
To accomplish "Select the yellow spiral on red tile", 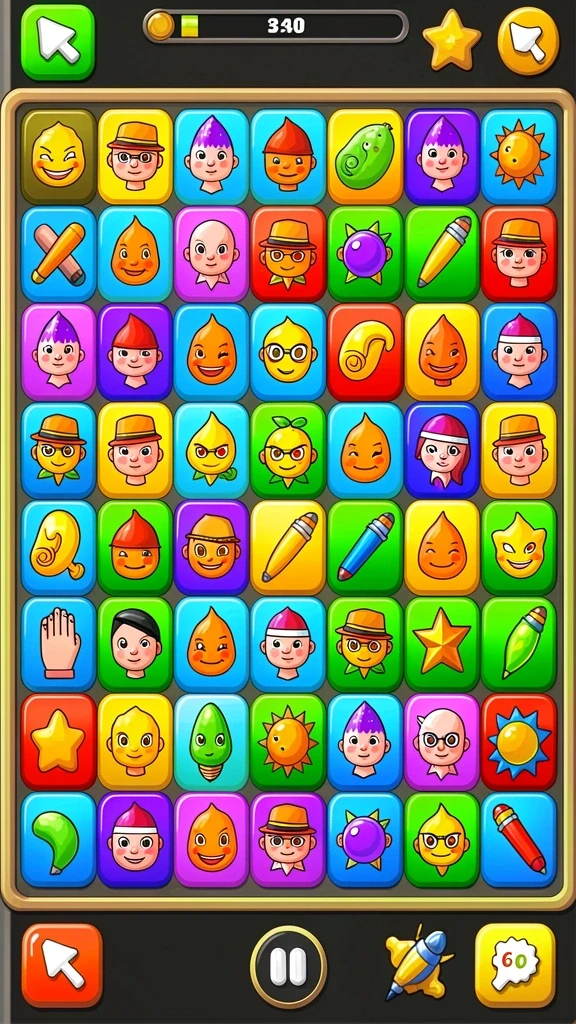I will 365,351.
